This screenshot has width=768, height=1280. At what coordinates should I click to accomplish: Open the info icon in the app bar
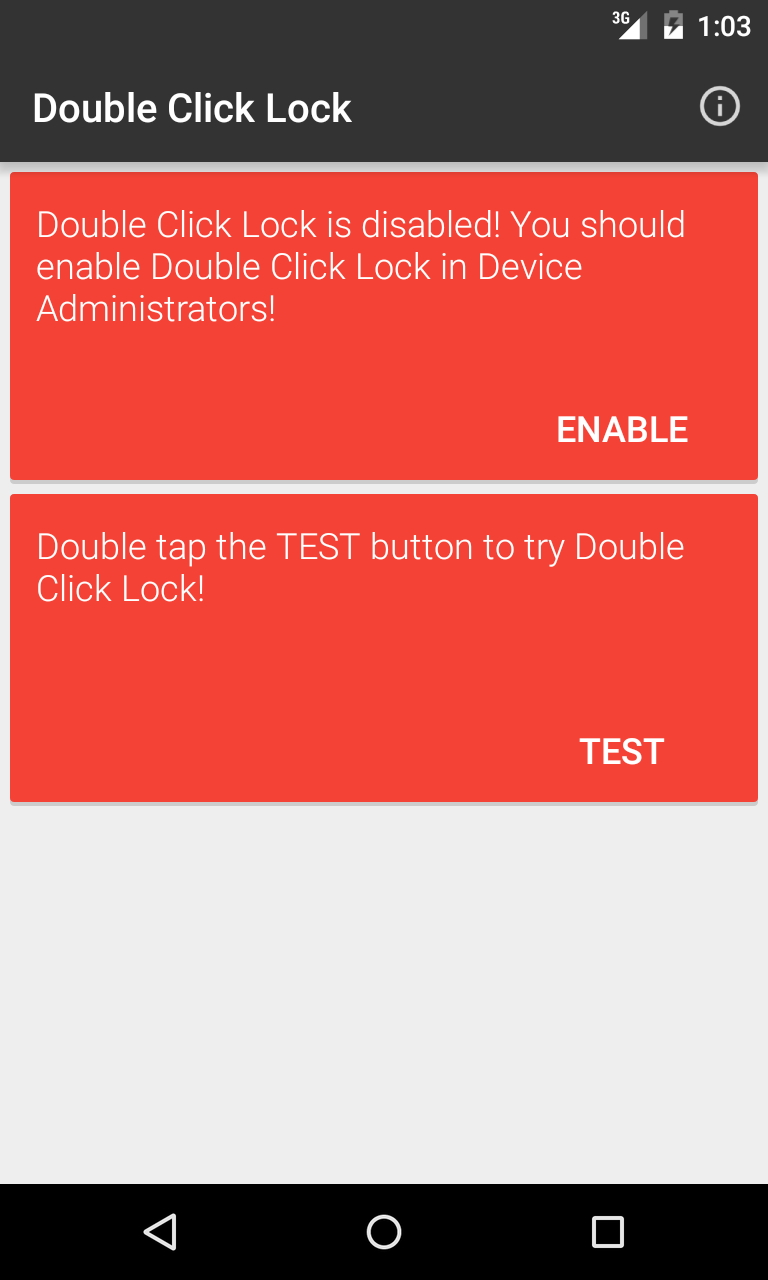point(719,107)
